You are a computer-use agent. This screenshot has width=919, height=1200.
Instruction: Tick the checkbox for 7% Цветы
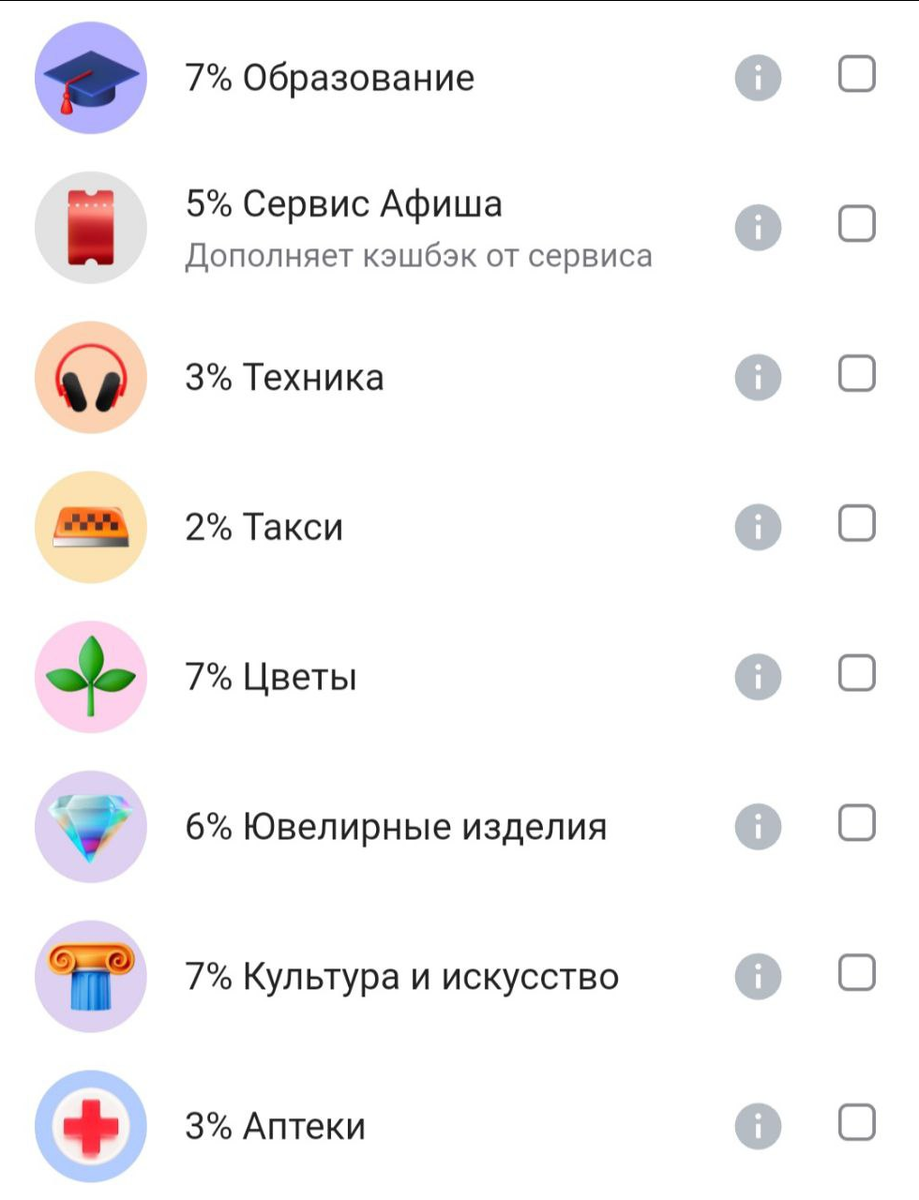point(855,676)
